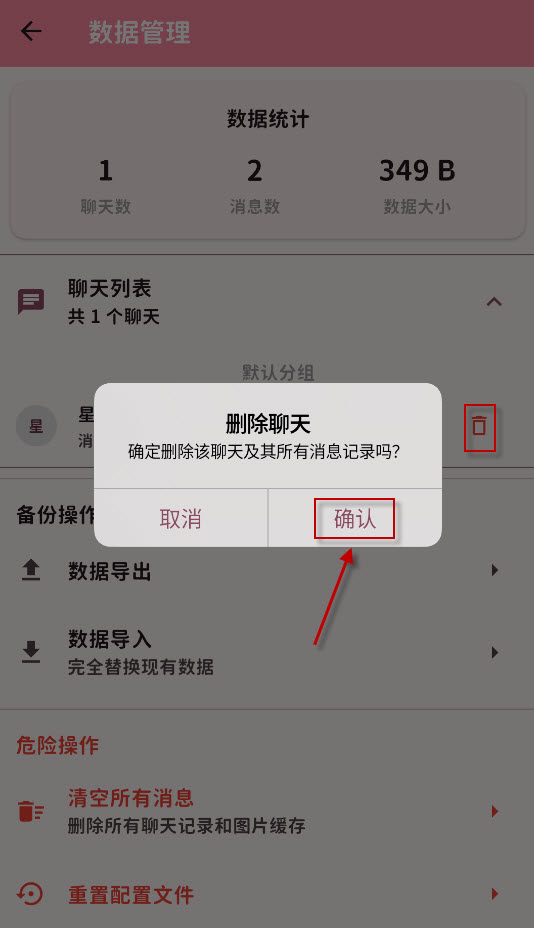
Task: Select 清空所有消息 to clear all messages
Action: point(267,811)
